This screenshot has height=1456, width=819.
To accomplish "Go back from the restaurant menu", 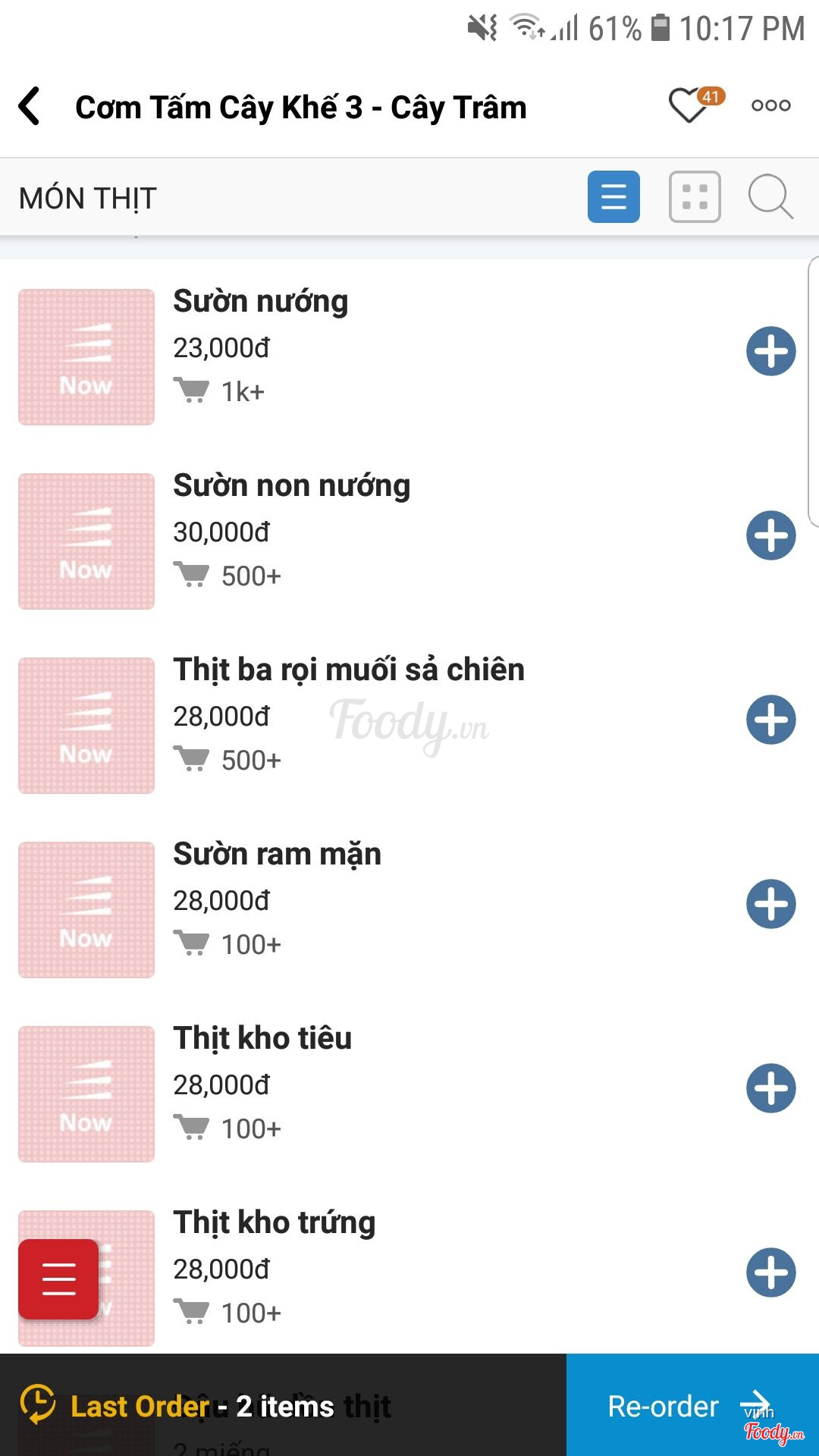I will (x=30, y=106).
